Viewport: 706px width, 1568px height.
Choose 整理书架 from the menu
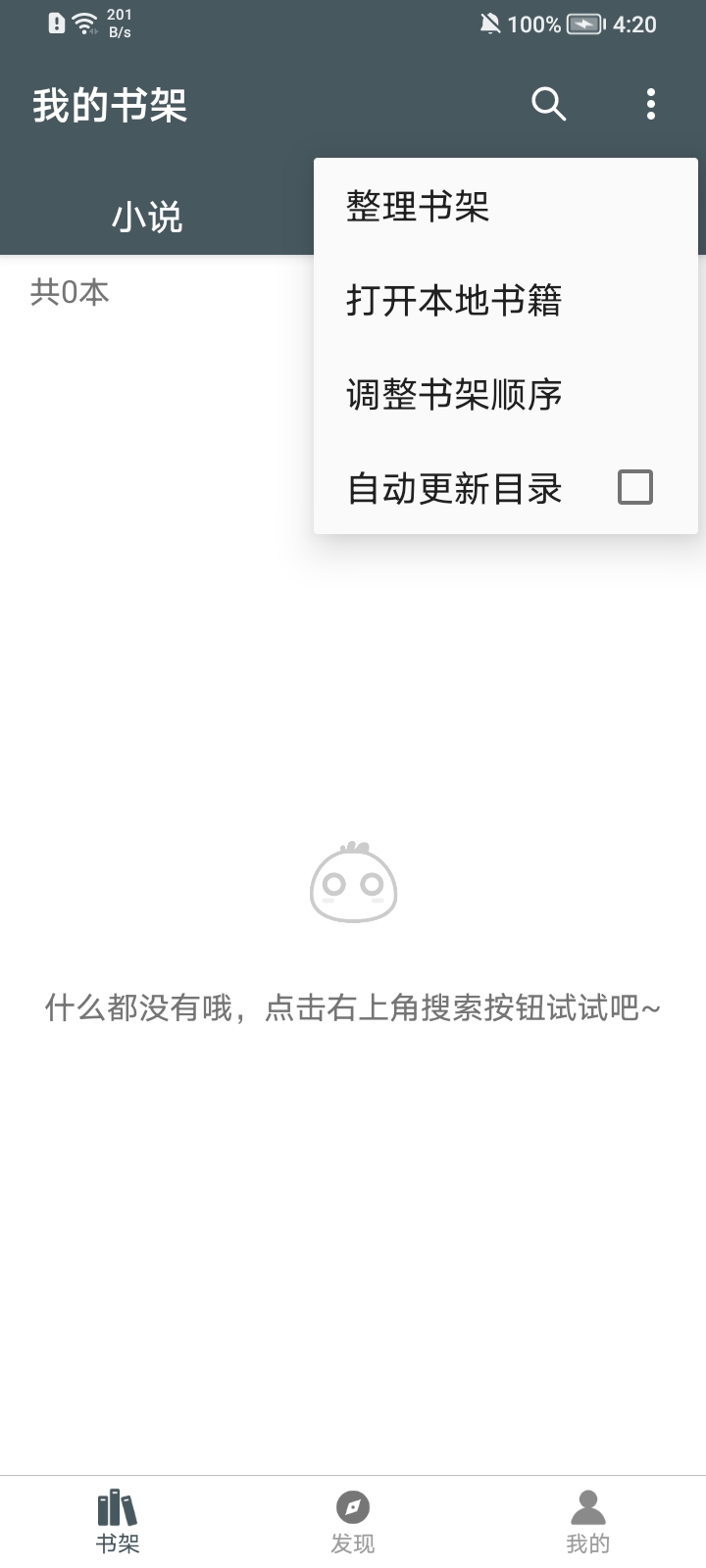(x=416, y=206)
